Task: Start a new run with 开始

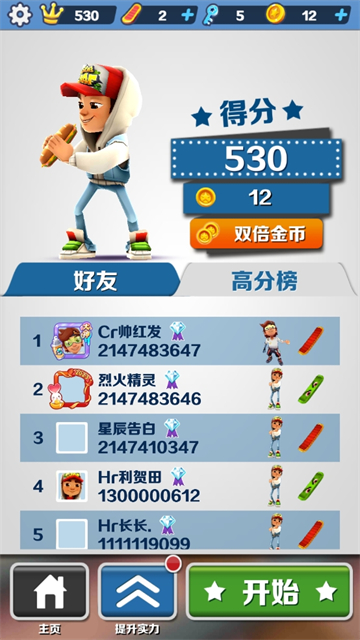Action: click(x=270, y=591)
